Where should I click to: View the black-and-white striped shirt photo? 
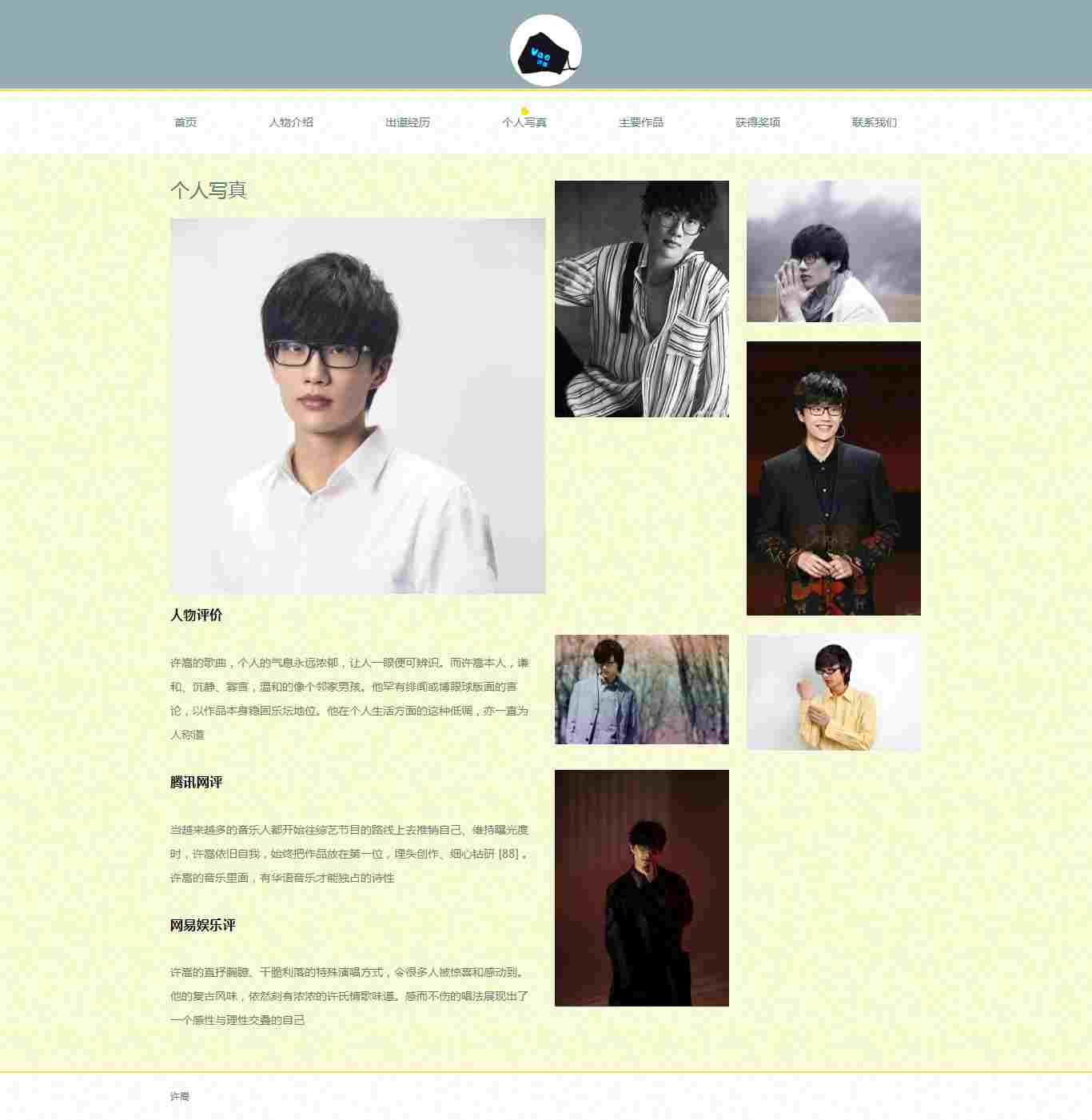pyautogui.click(x=642, y=298)
